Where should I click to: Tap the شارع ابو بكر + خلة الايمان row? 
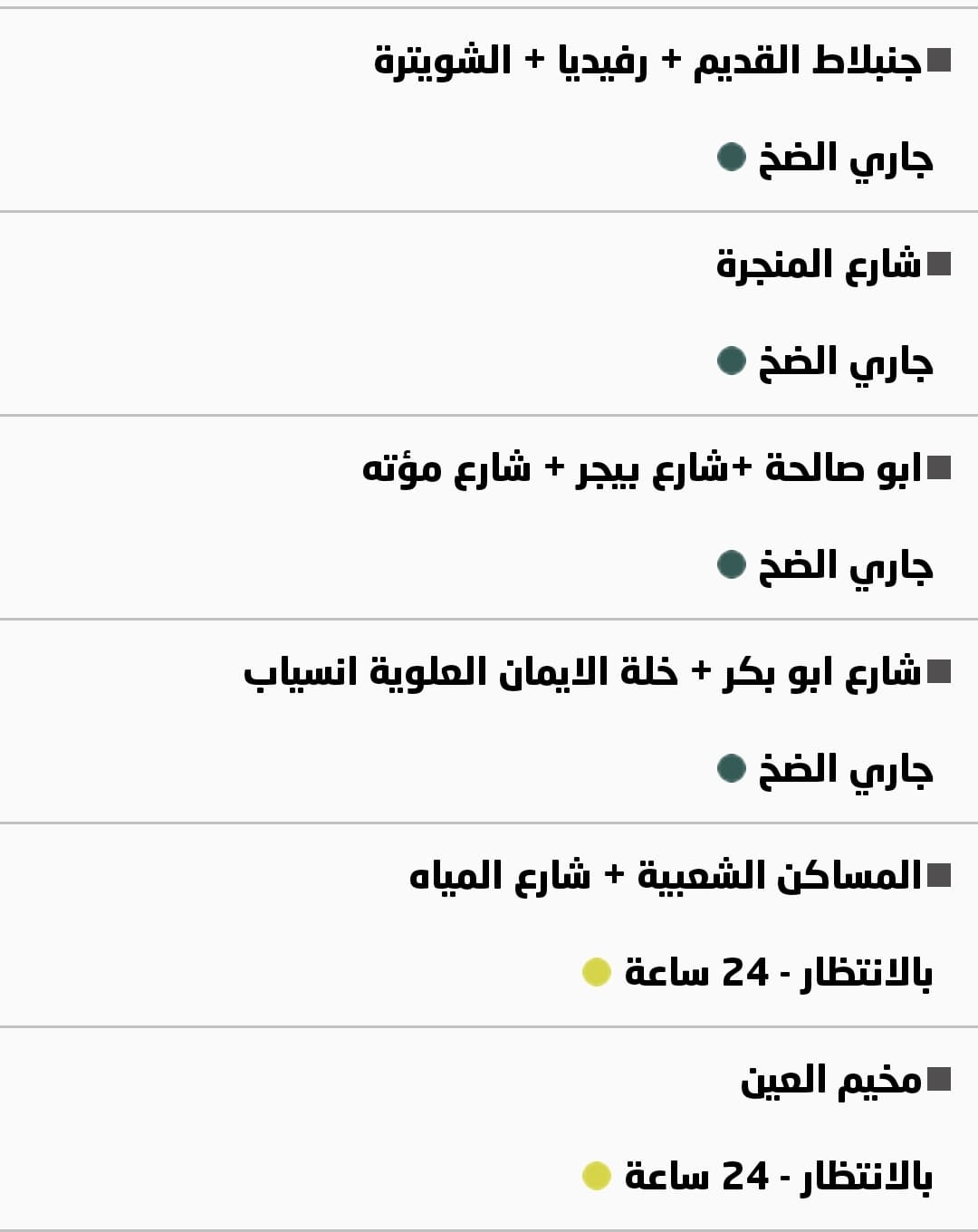pyautogui.click(x=581, y=673)
